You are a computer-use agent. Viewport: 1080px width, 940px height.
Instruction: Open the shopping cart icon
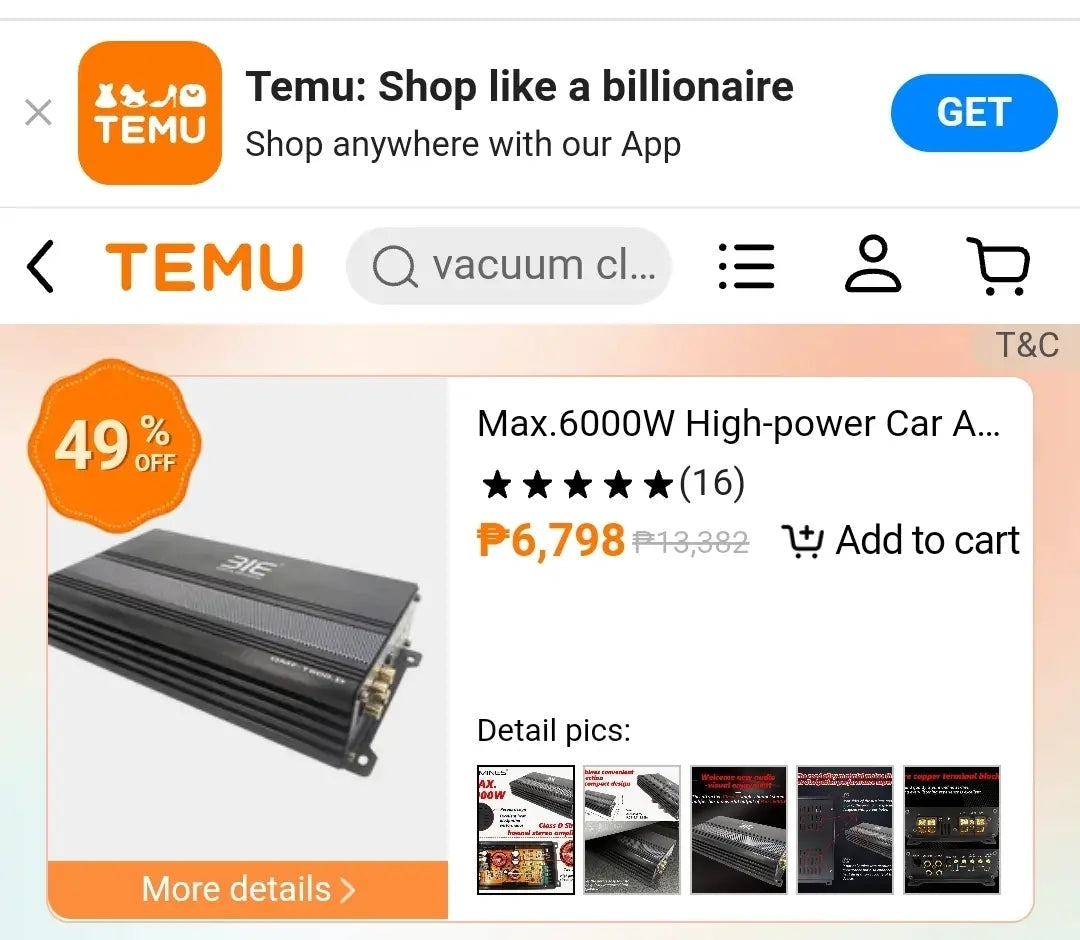point(998,265)
